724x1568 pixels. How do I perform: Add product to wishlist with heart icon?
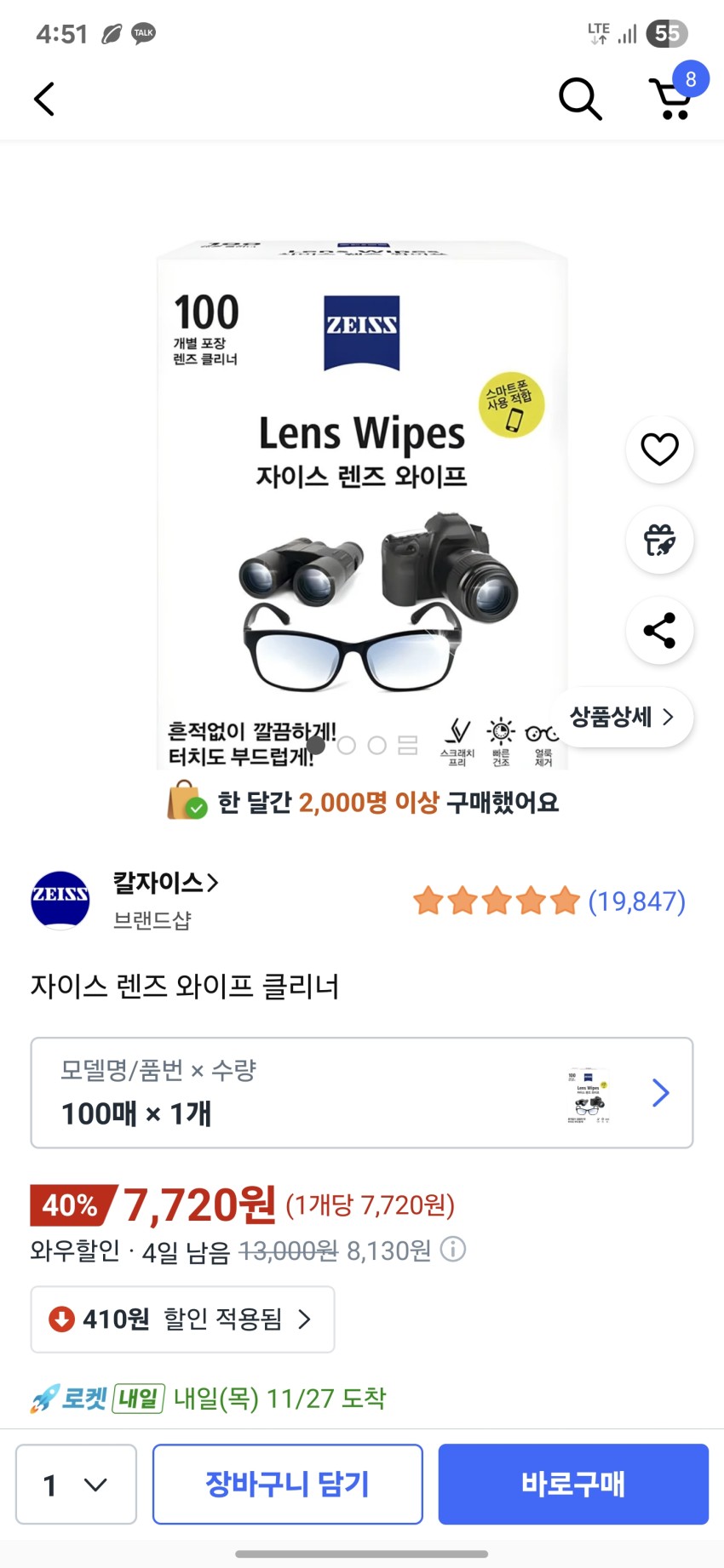coord(659,449)
